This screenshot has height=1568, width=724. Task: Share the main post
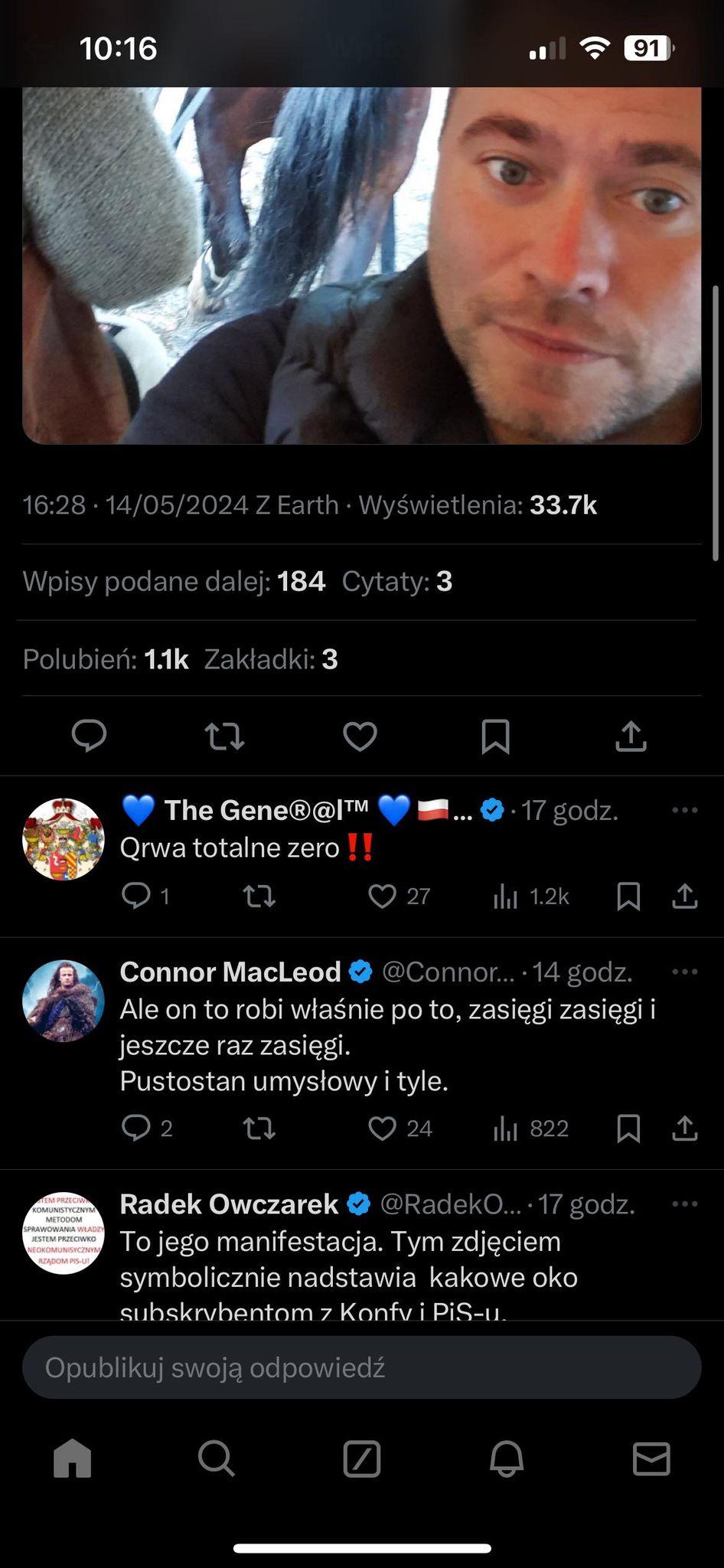631,736
